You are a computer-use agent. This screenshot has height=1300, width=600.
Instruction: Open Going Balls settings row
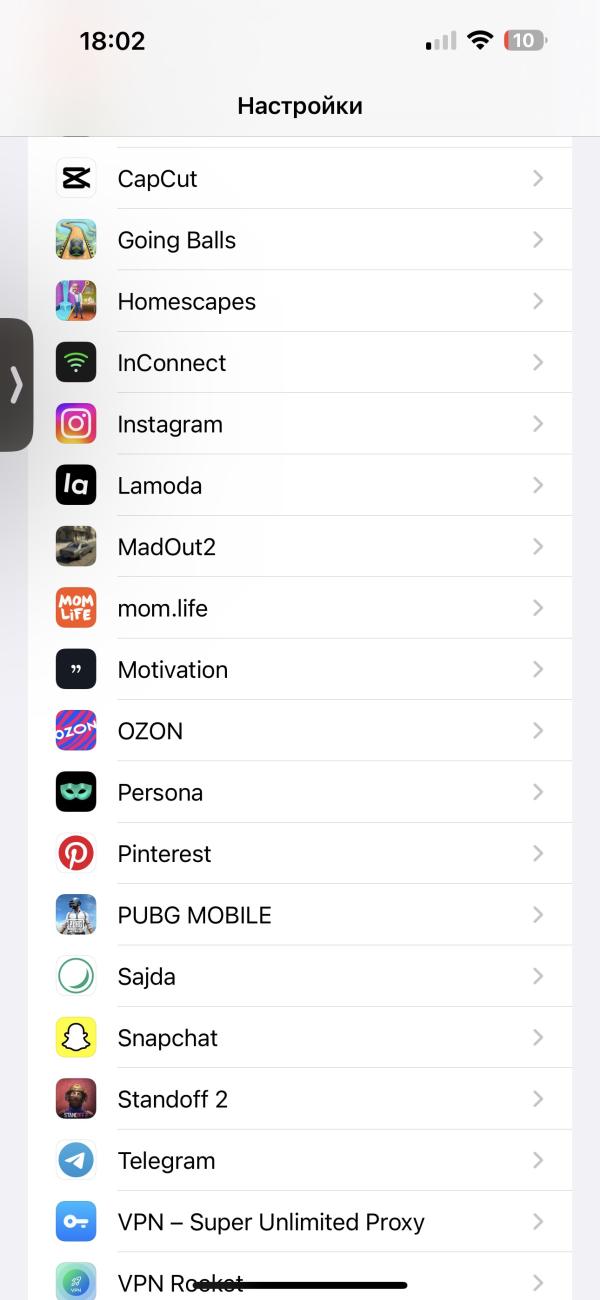coord(300,240)
